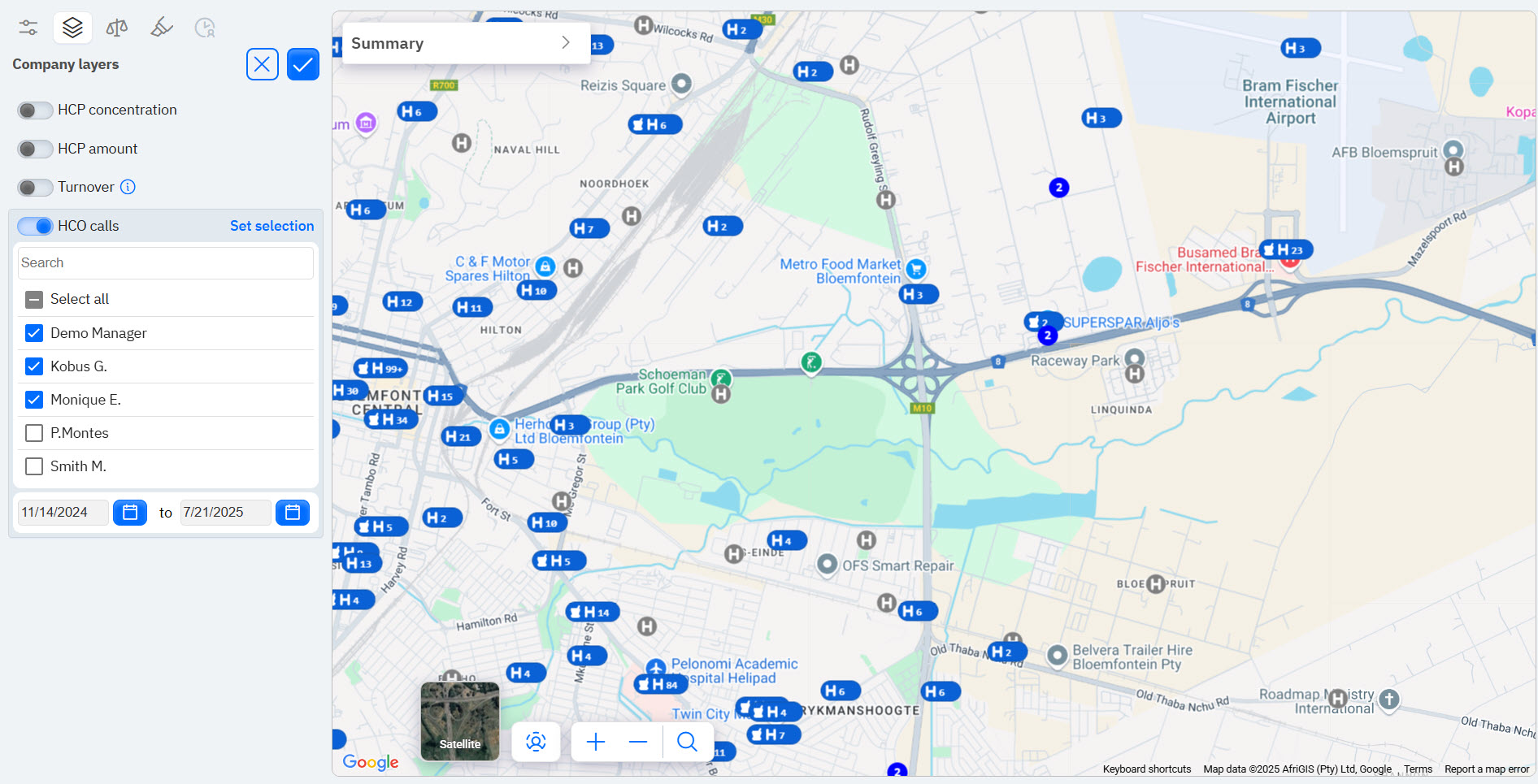Turn on HCP amount layer
1538x784 pixels.
point(35,149)
